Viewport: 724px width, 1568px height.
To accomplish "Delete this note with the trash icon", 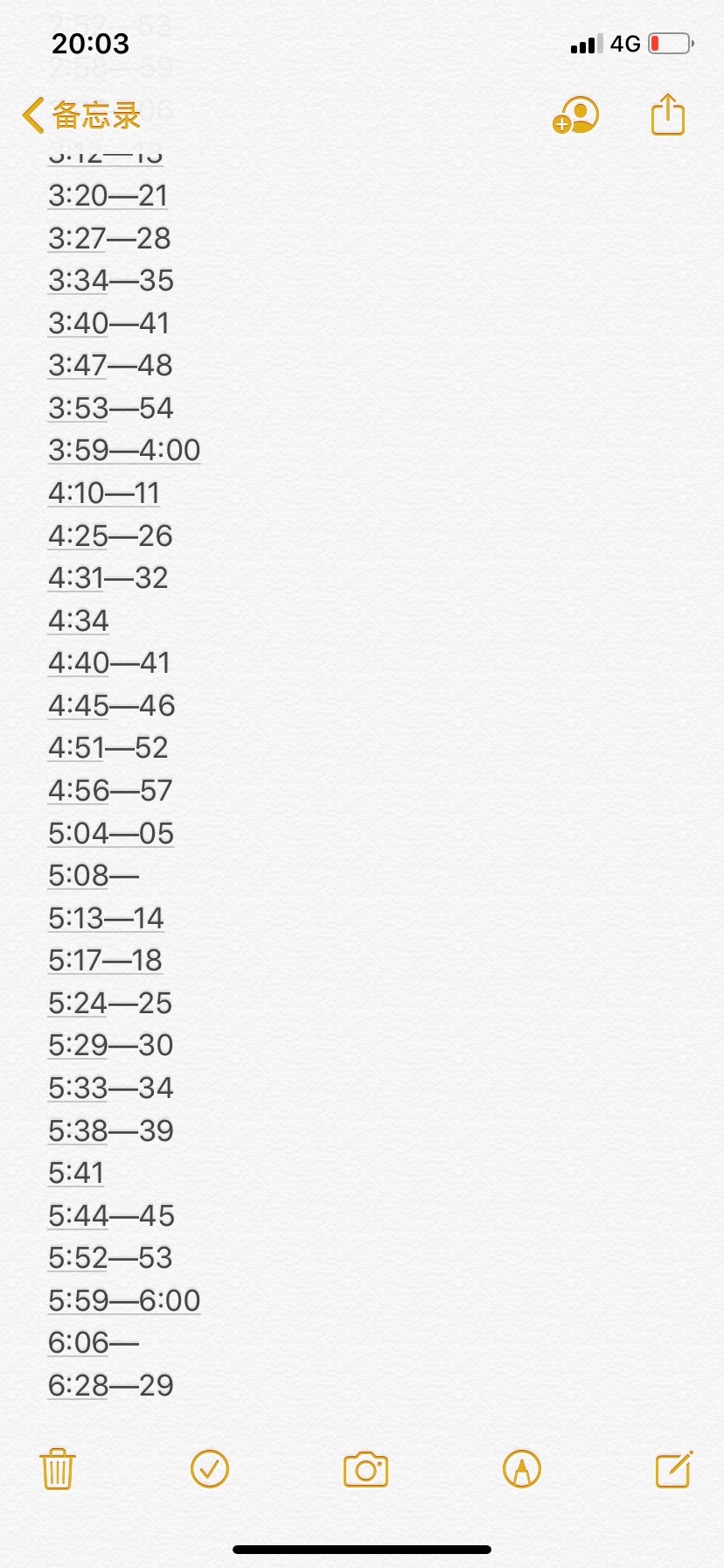I will coord(58,1469).
